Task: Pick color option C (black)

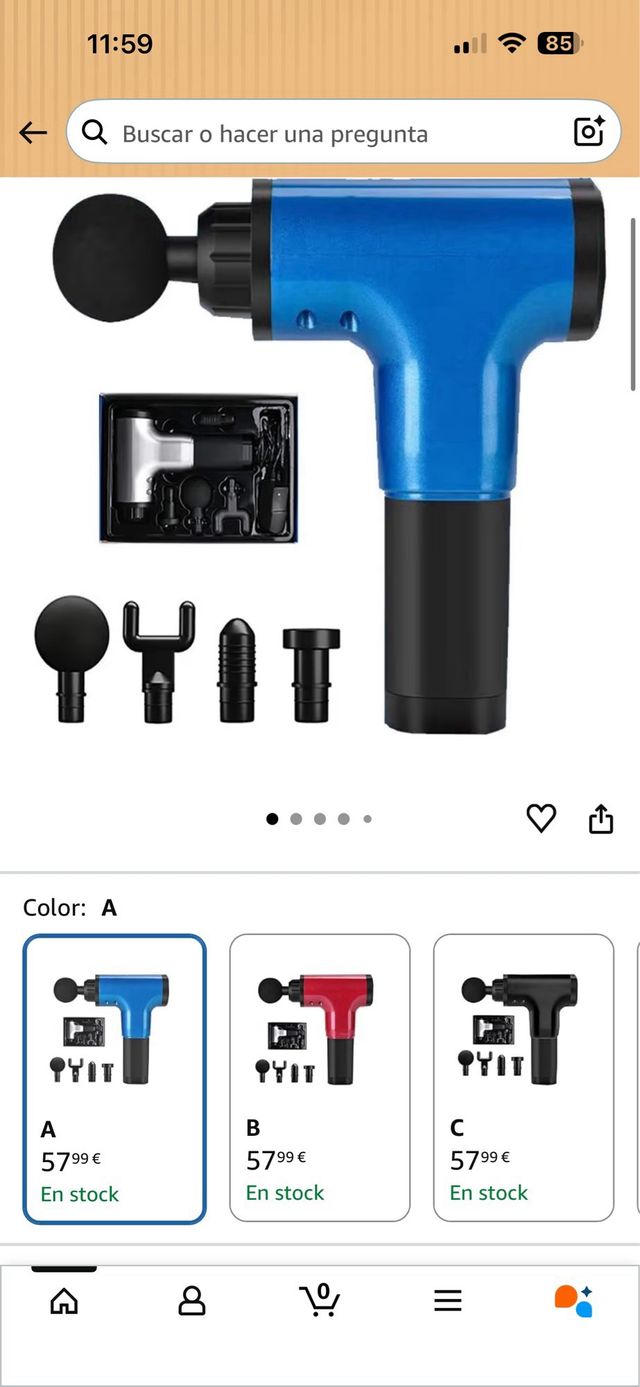Action: 523,1078
